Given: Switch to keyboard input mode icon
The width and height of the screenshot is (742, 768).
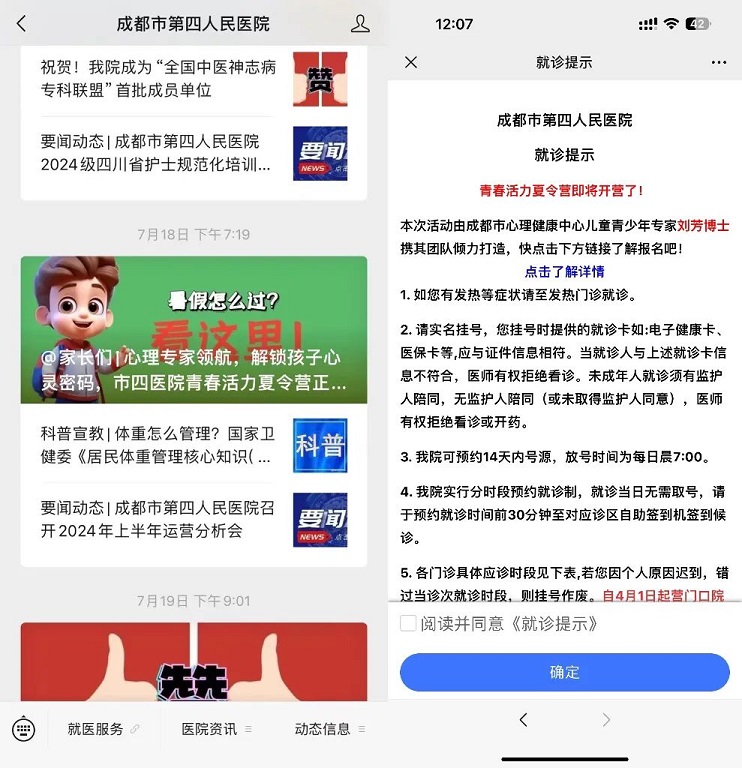Looking at the screenshot, I should point(25,729).
